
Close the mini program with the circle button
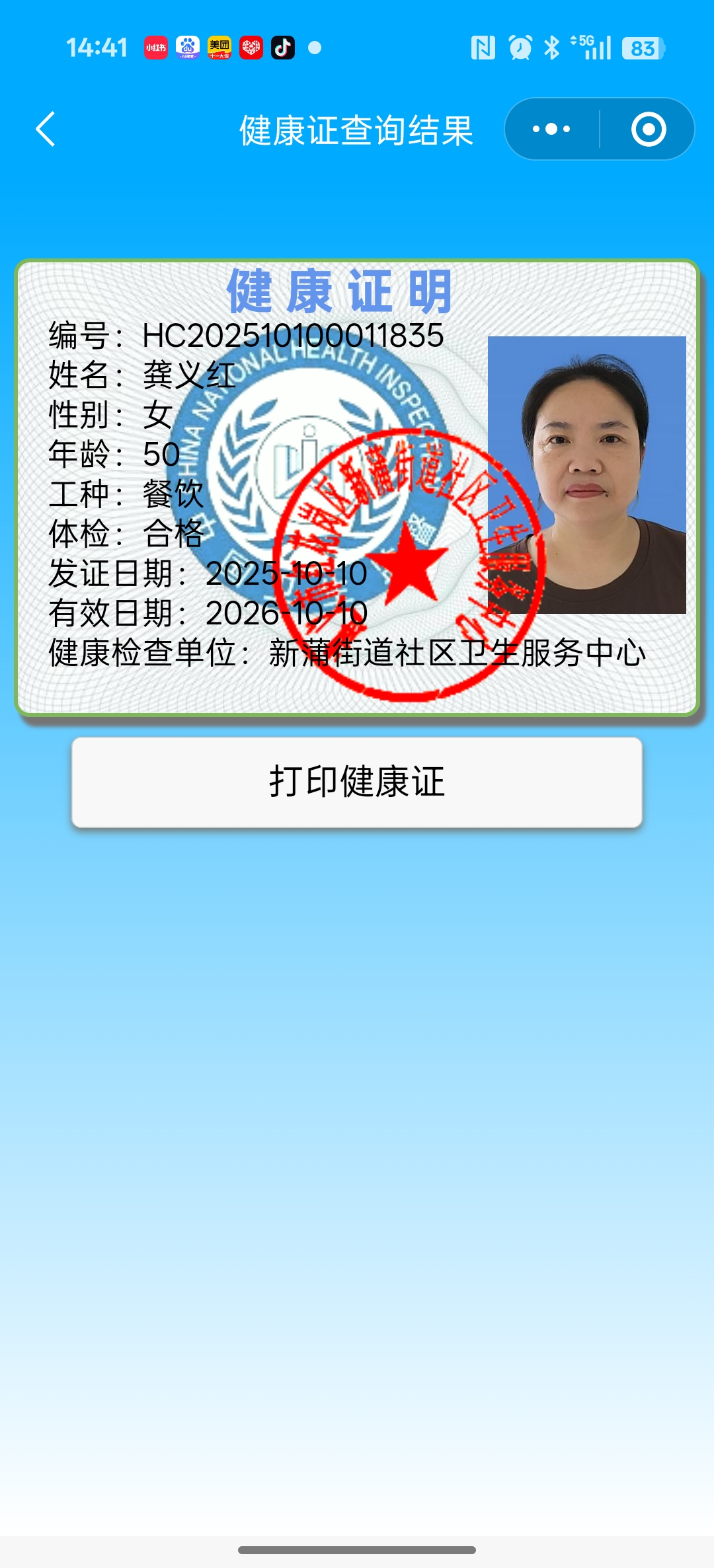click(x=648, y=129)
